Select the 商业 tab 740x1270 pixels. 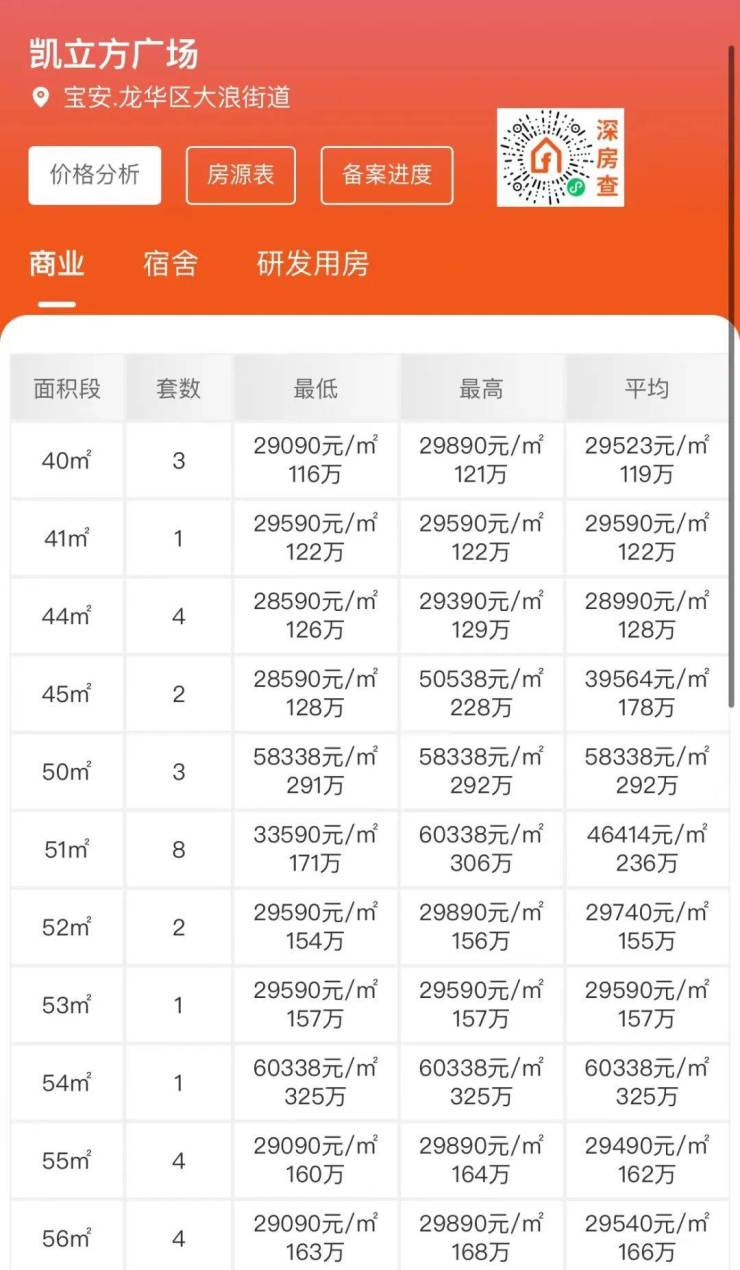click(x=57, y=264)
